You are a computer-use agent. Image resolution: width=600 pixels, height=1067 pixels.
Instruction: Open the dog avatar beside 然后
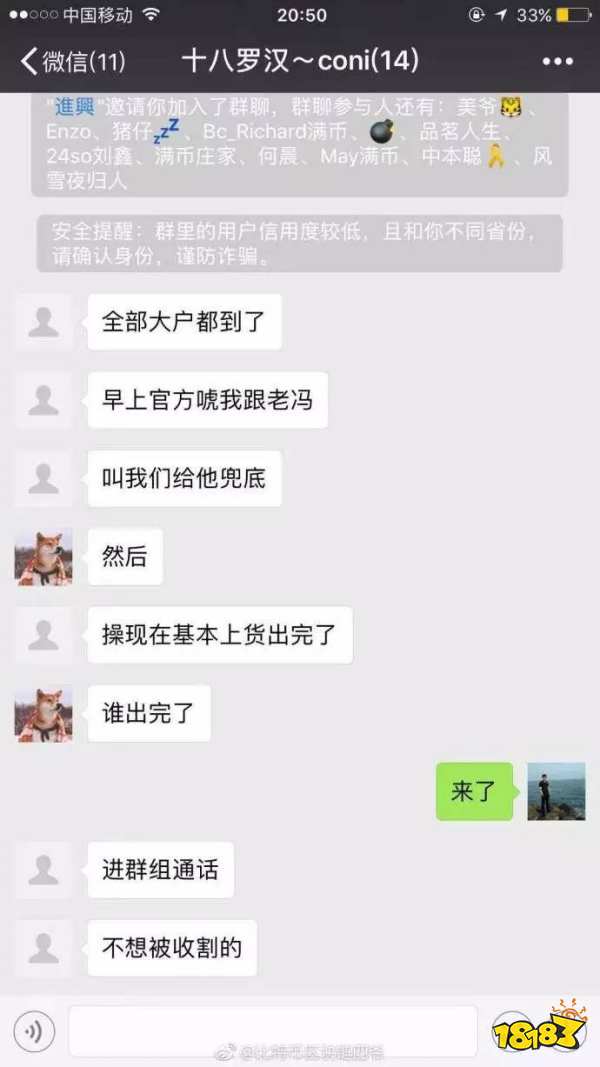coord(43,557)
